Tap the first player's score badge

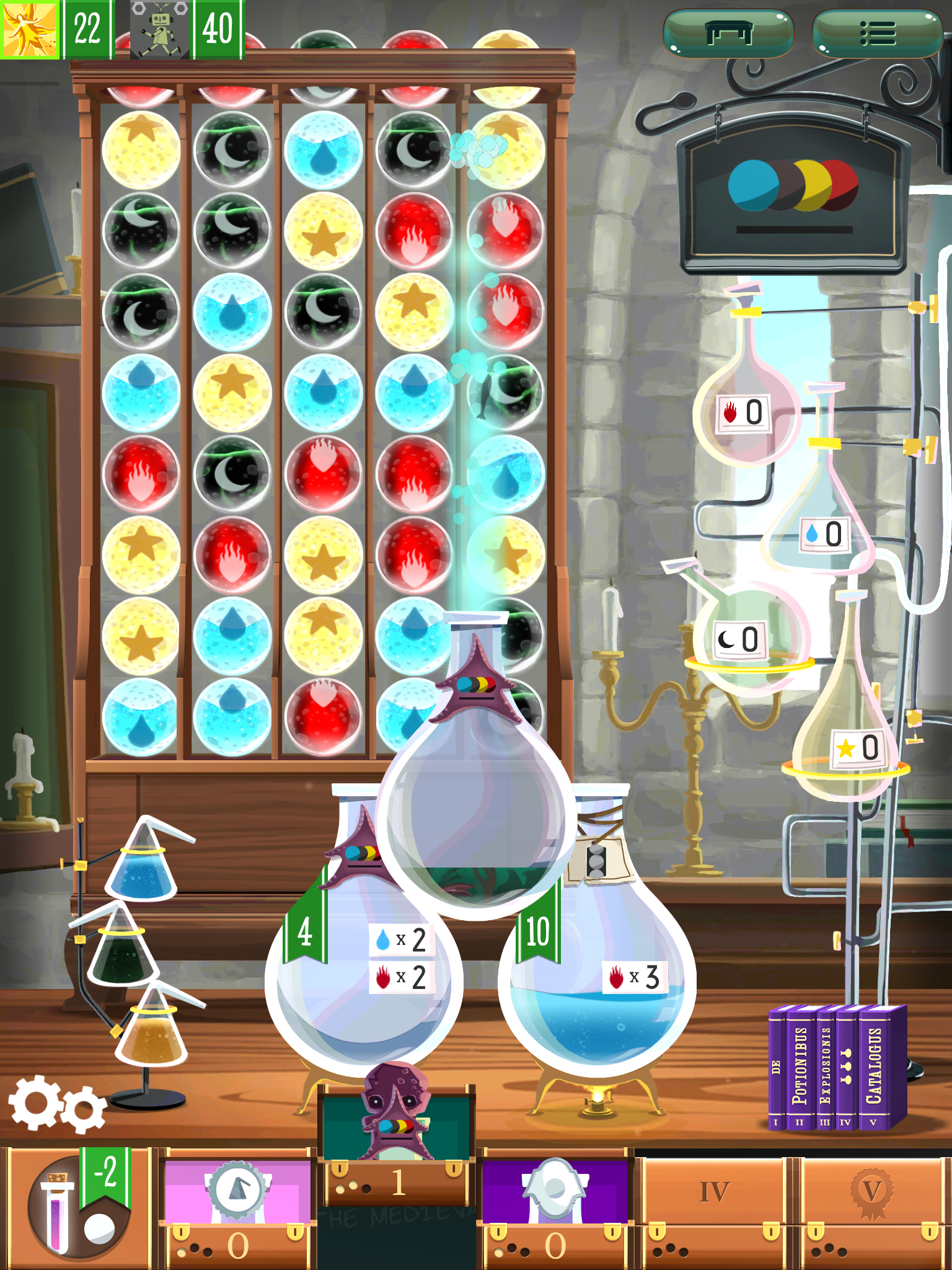[88, 29]
